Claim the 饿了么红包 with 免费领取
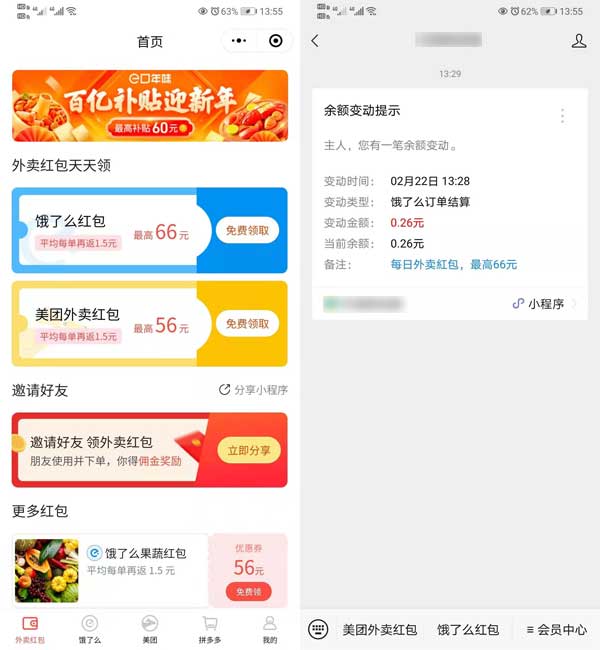Image resolution: width=600 pixels, height=650 pixels. 247,231
